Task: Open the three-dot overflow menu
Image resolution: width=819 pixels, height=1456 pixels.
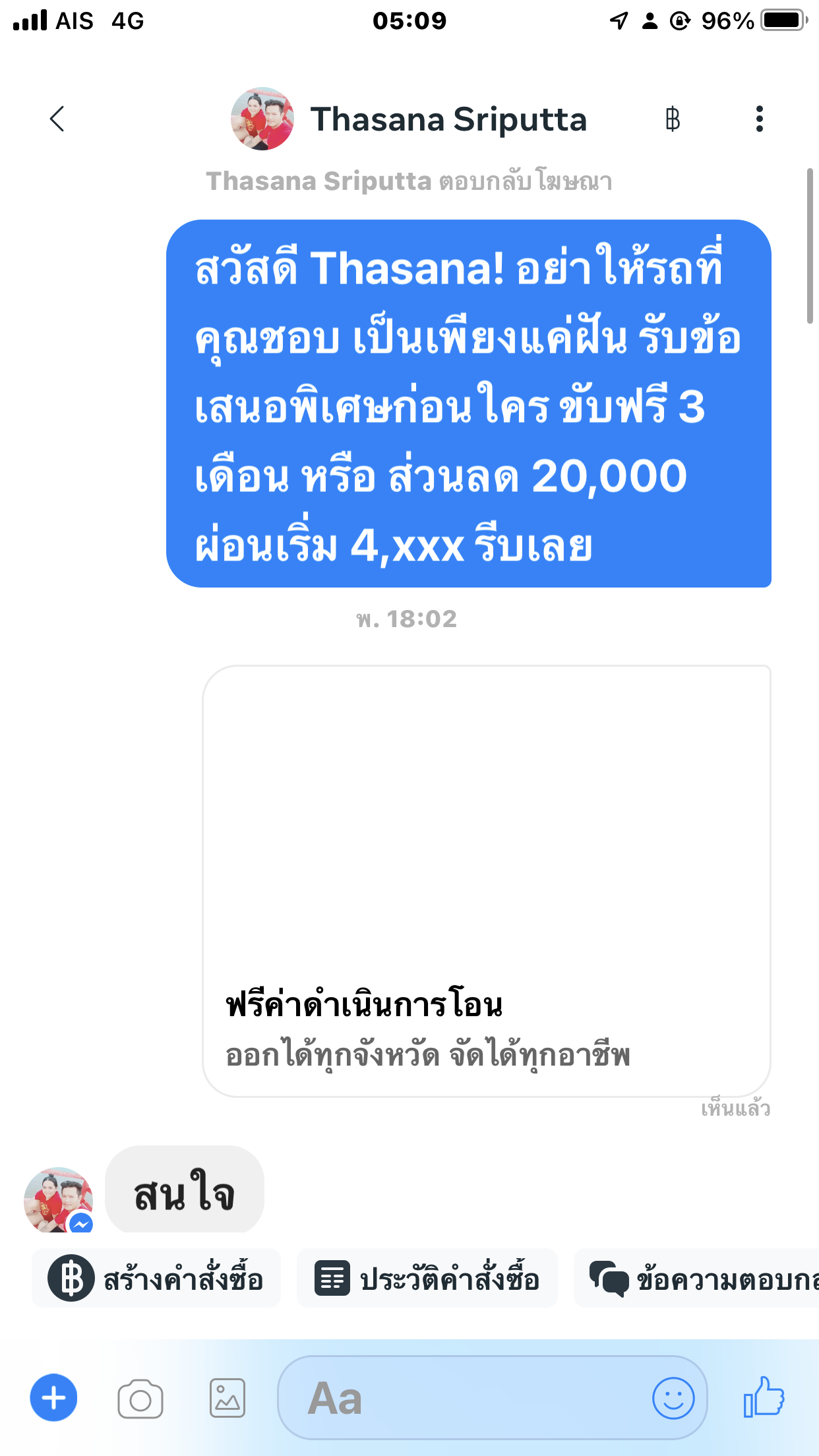Action: tap(759, 119)
